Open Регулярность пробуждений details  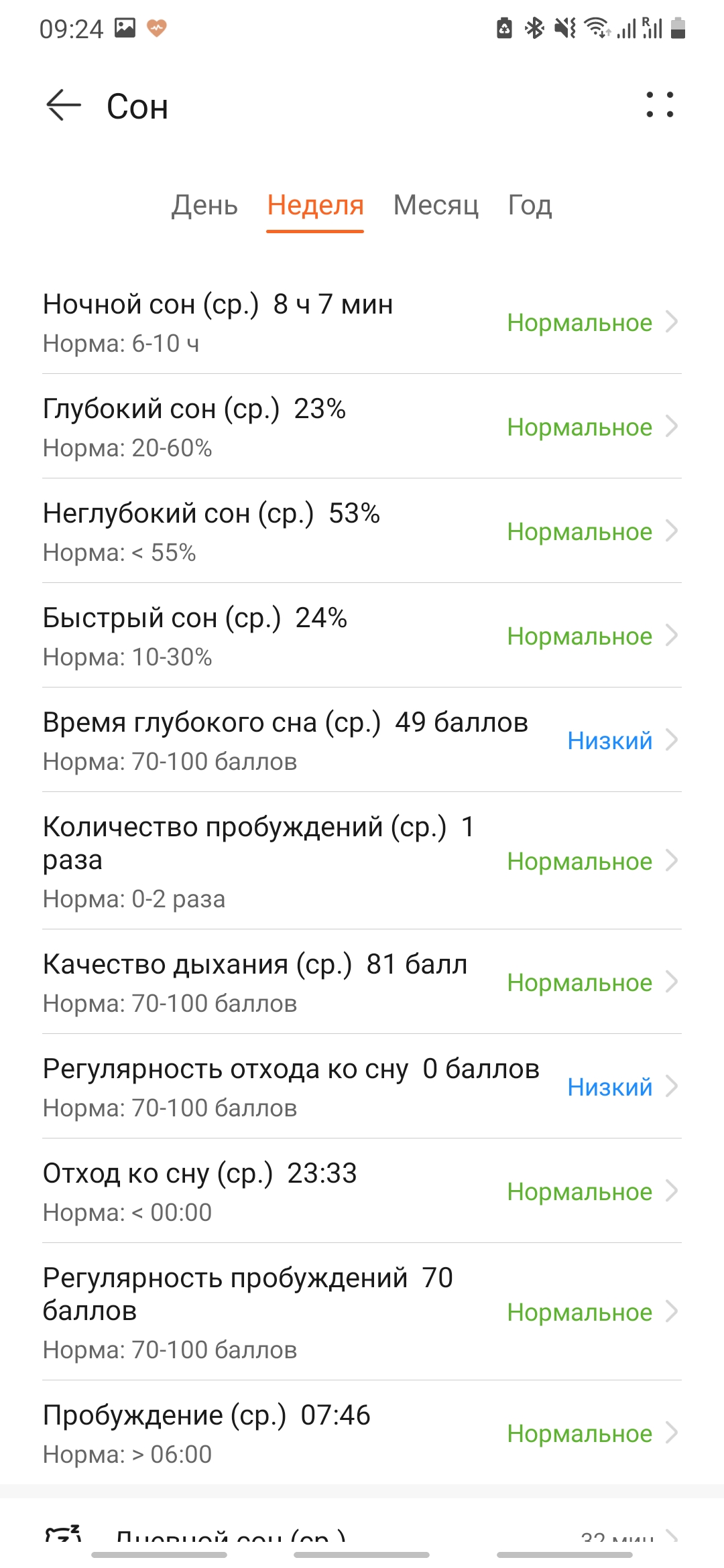pyautogui.click(x=362, y=1312)
